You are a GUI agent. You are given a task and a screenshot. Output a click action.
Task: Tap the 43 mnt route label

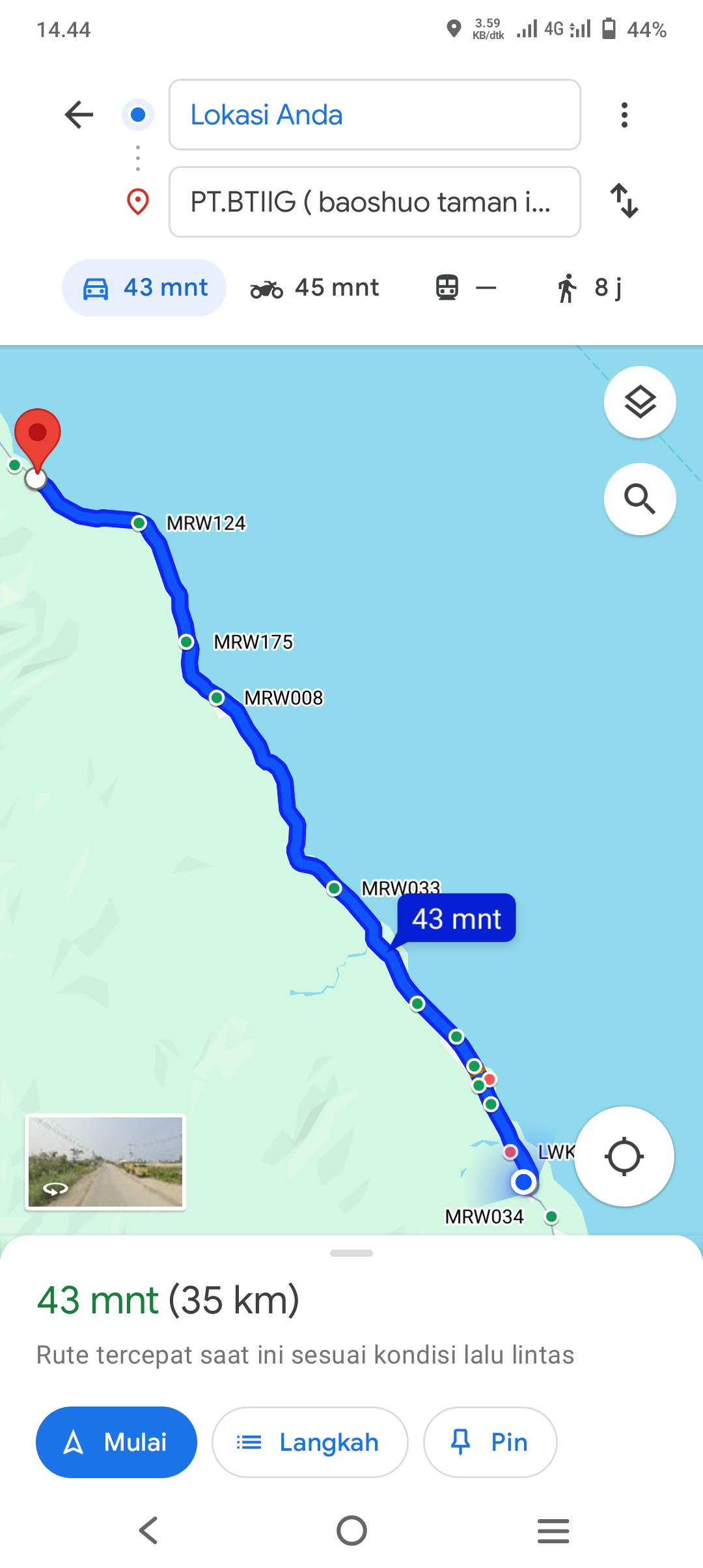456,918
